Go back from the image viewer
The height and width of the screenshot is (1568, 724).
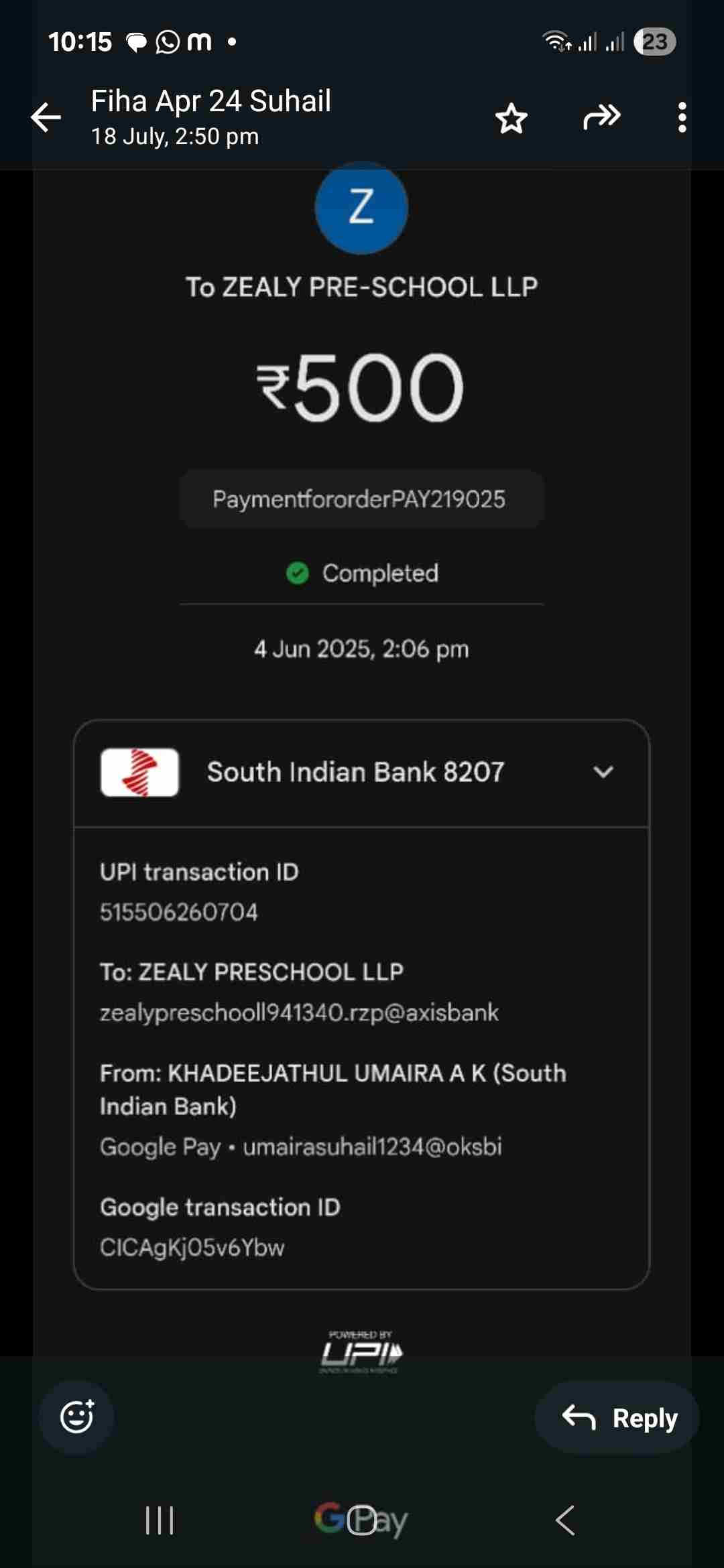[x=46, y=118]
